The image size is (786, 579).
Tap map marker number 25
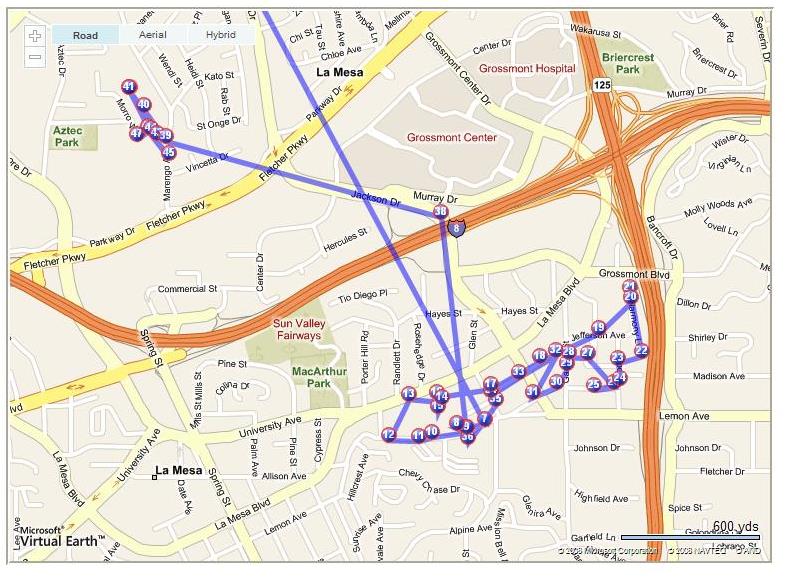[x=594, y=384]
